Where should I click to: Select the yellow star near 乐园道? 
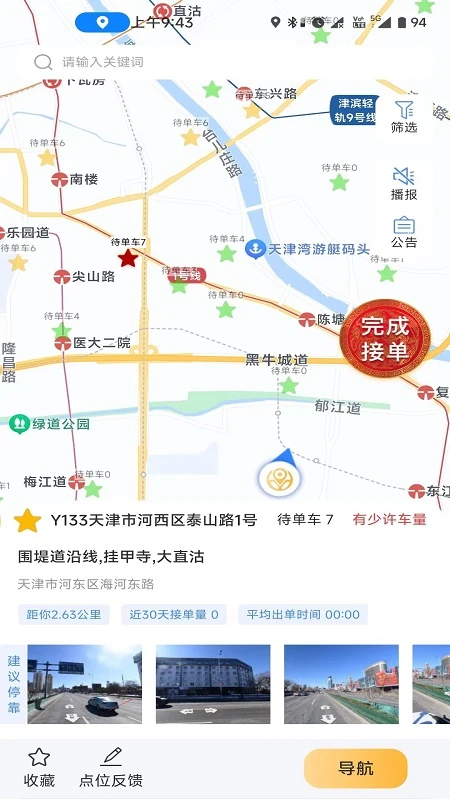pos(18,262)
